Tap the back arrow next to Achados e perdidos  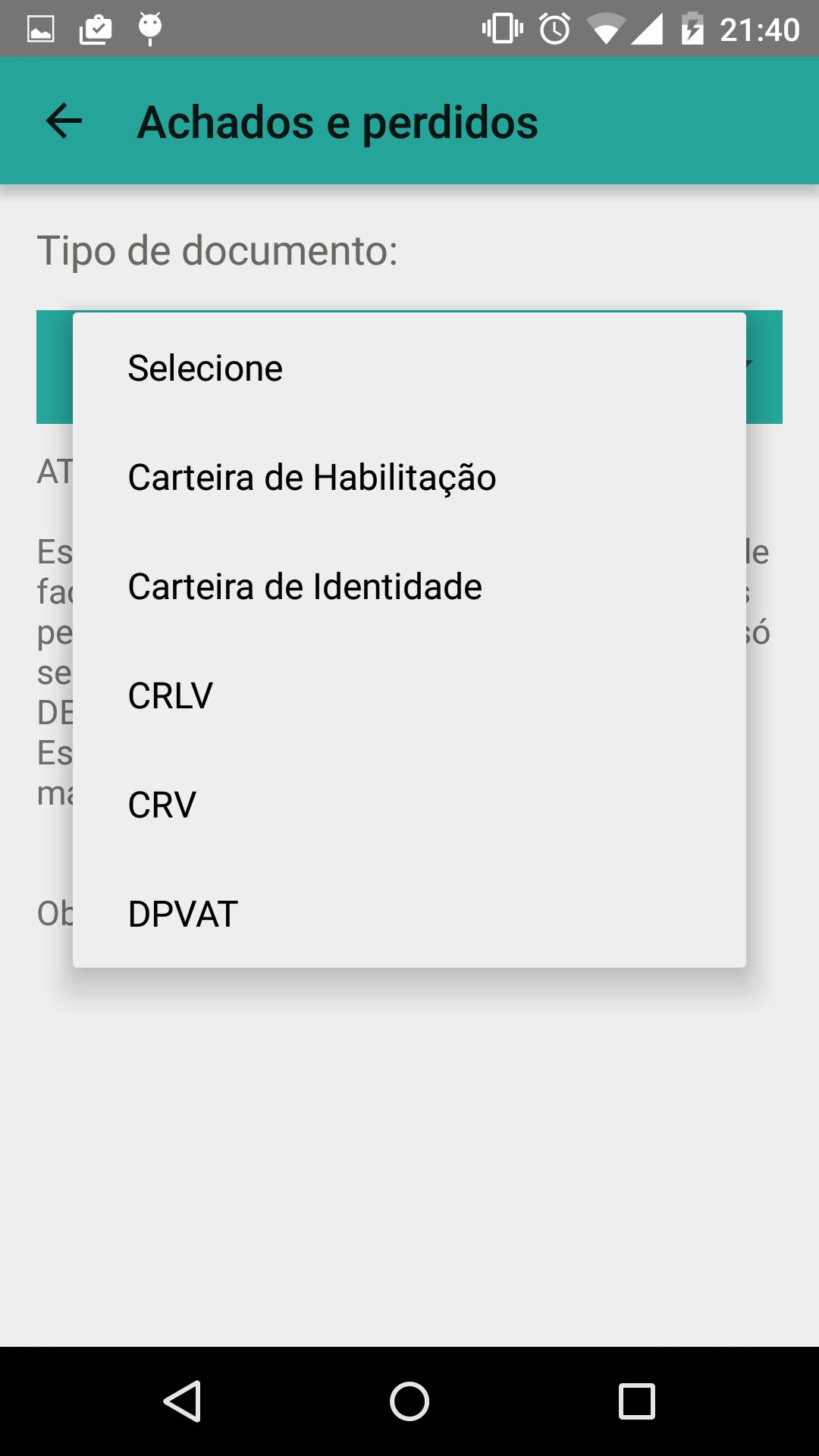coord(63,122)
